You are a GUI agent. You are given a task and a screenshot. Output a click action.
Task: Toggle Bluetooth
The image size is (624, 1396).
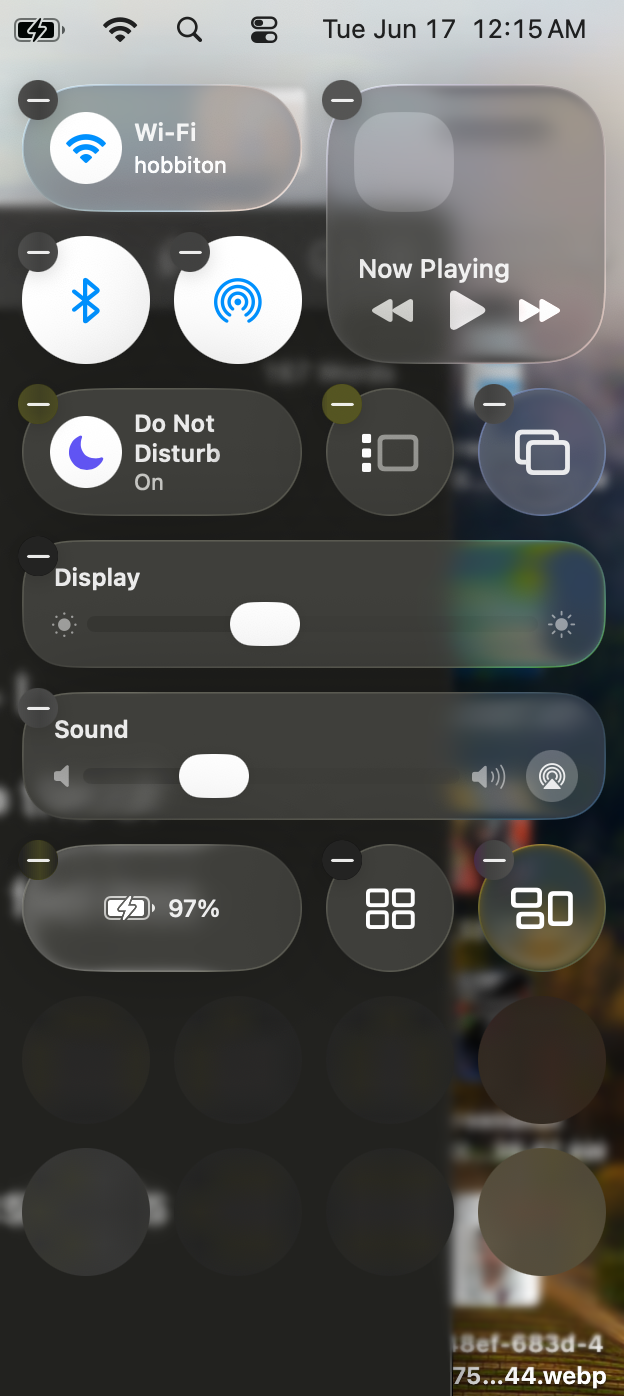coord(86,300)
